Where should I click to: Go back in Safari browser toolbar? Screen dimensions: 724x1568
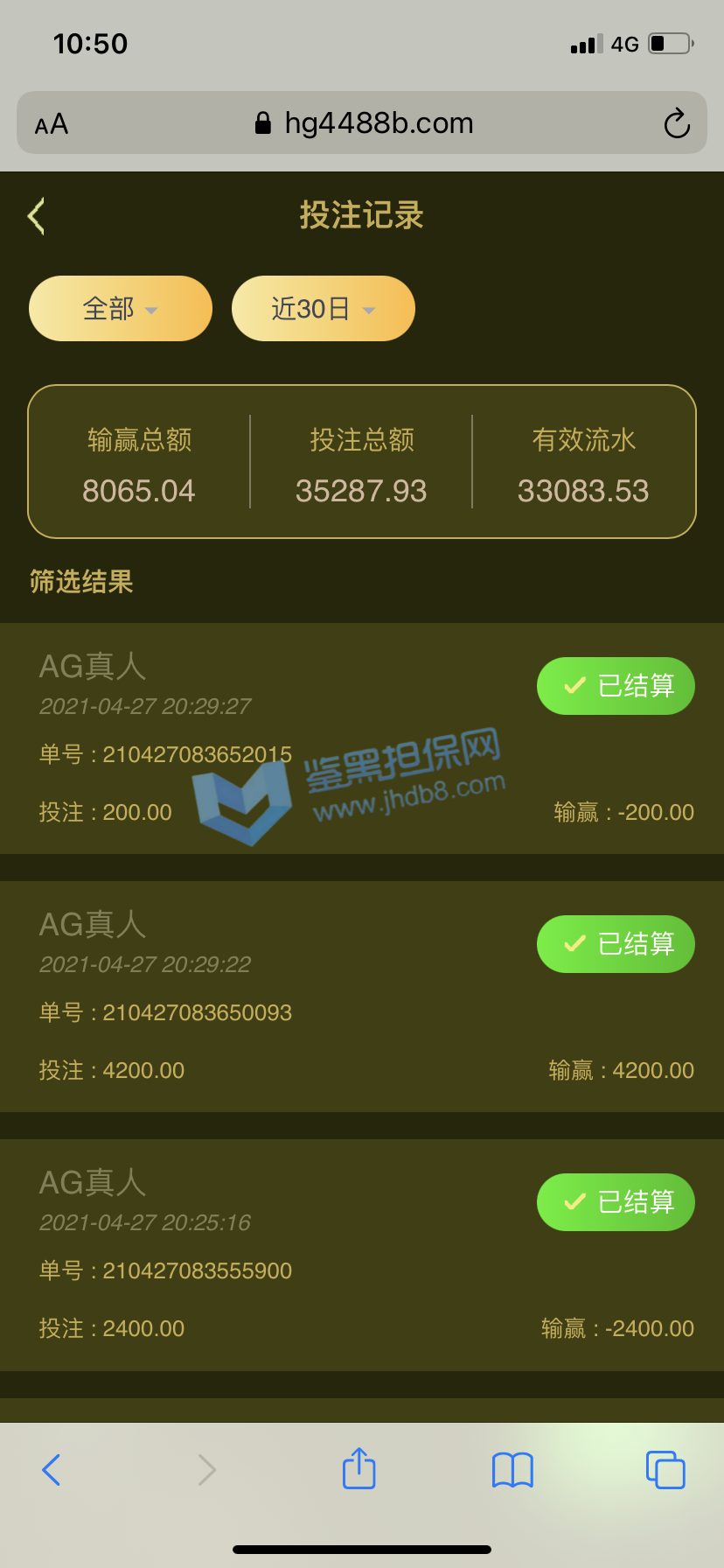click(52, 1470)
